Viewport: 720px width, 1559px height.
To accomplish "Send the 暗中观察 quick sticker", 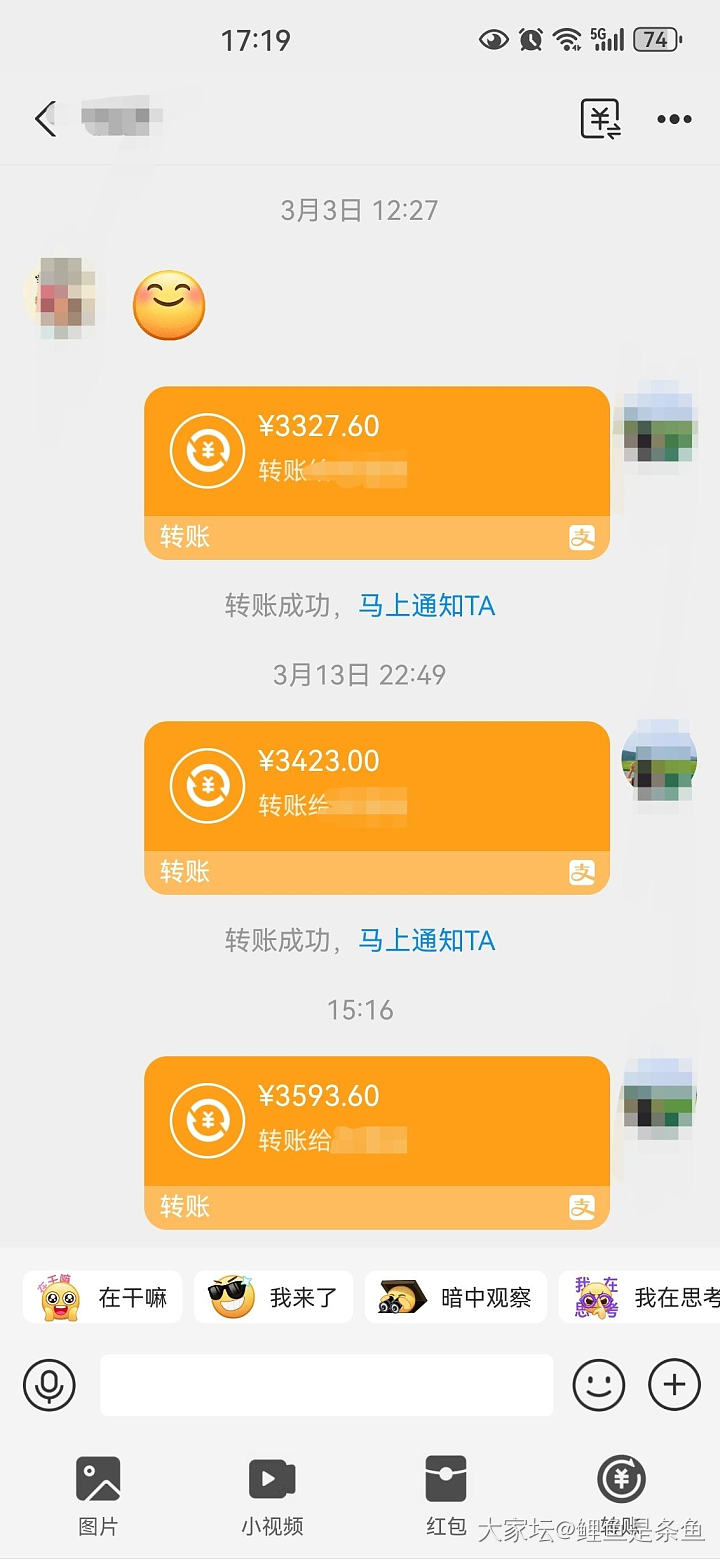I will 456,1298.
